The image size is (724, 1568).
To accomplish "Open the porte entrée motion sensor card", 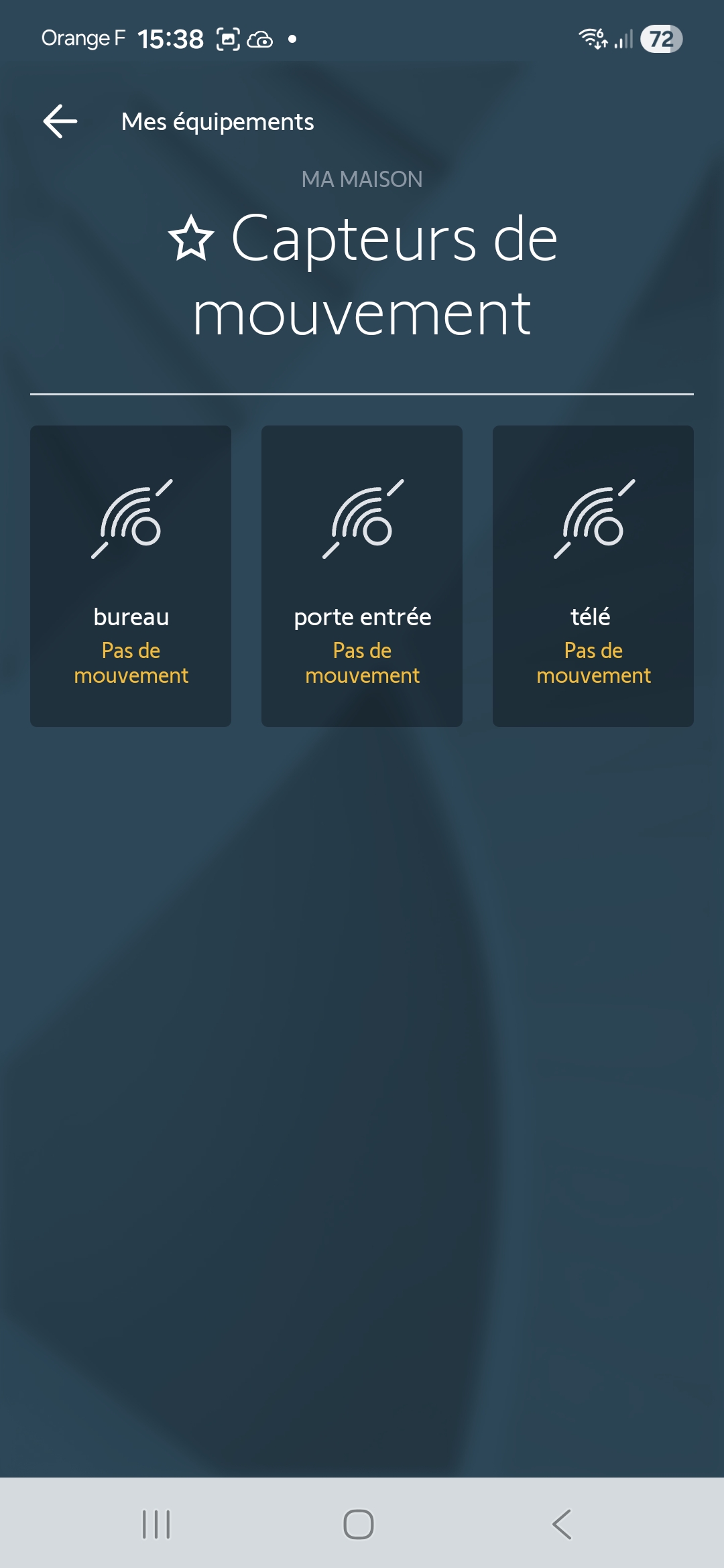I will (x=362, y=576).
